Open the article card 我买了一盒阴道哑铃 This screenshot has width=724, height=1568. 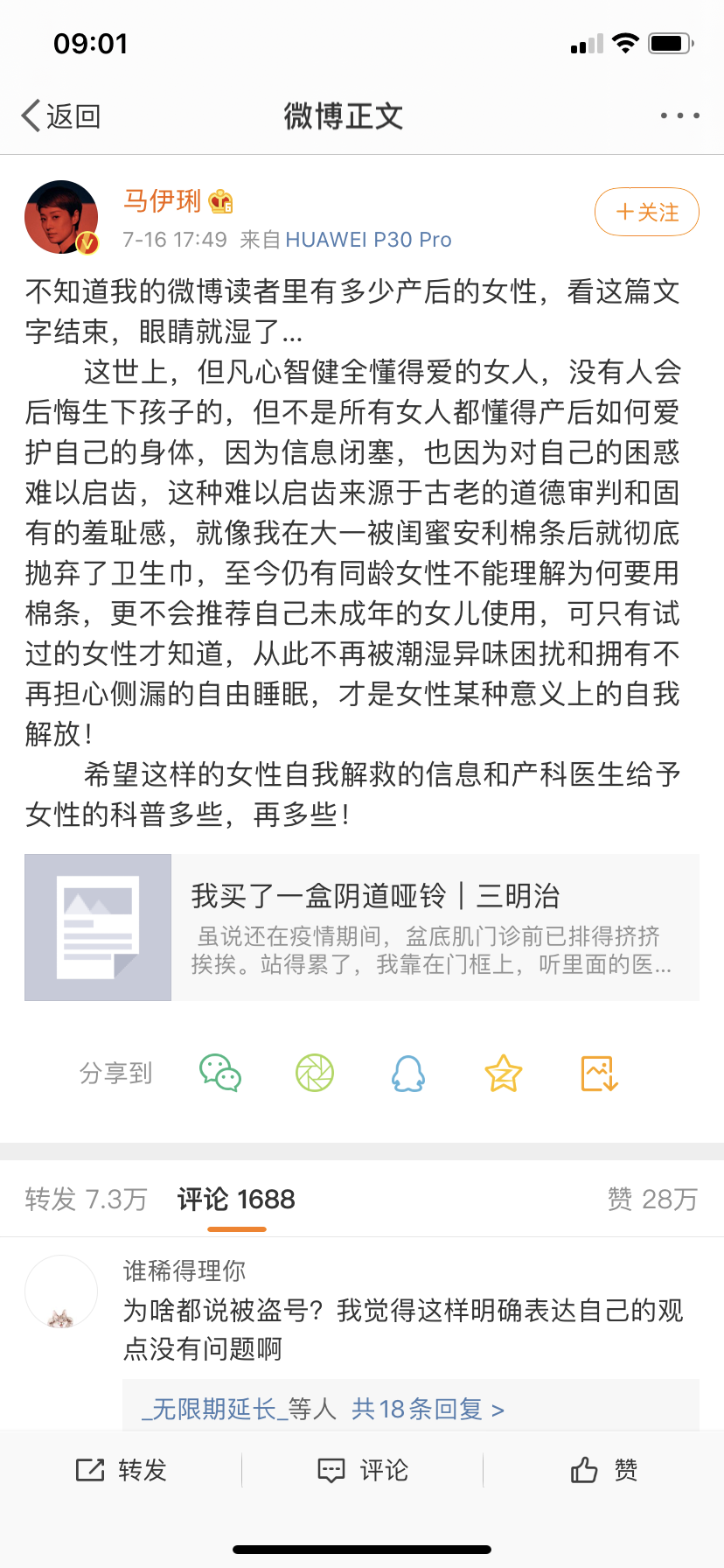362,927
